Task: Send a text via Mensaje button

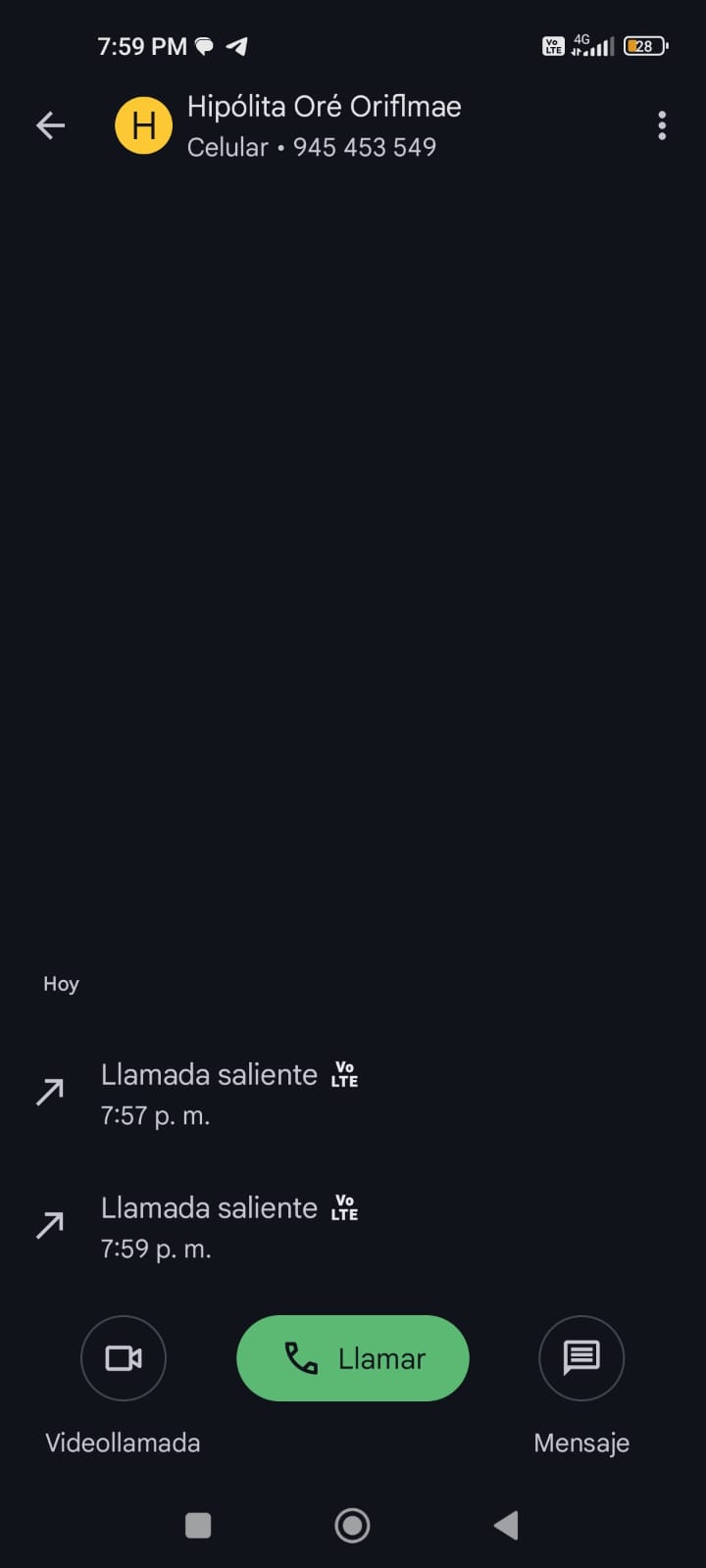Action: [x=581, y=1358]
